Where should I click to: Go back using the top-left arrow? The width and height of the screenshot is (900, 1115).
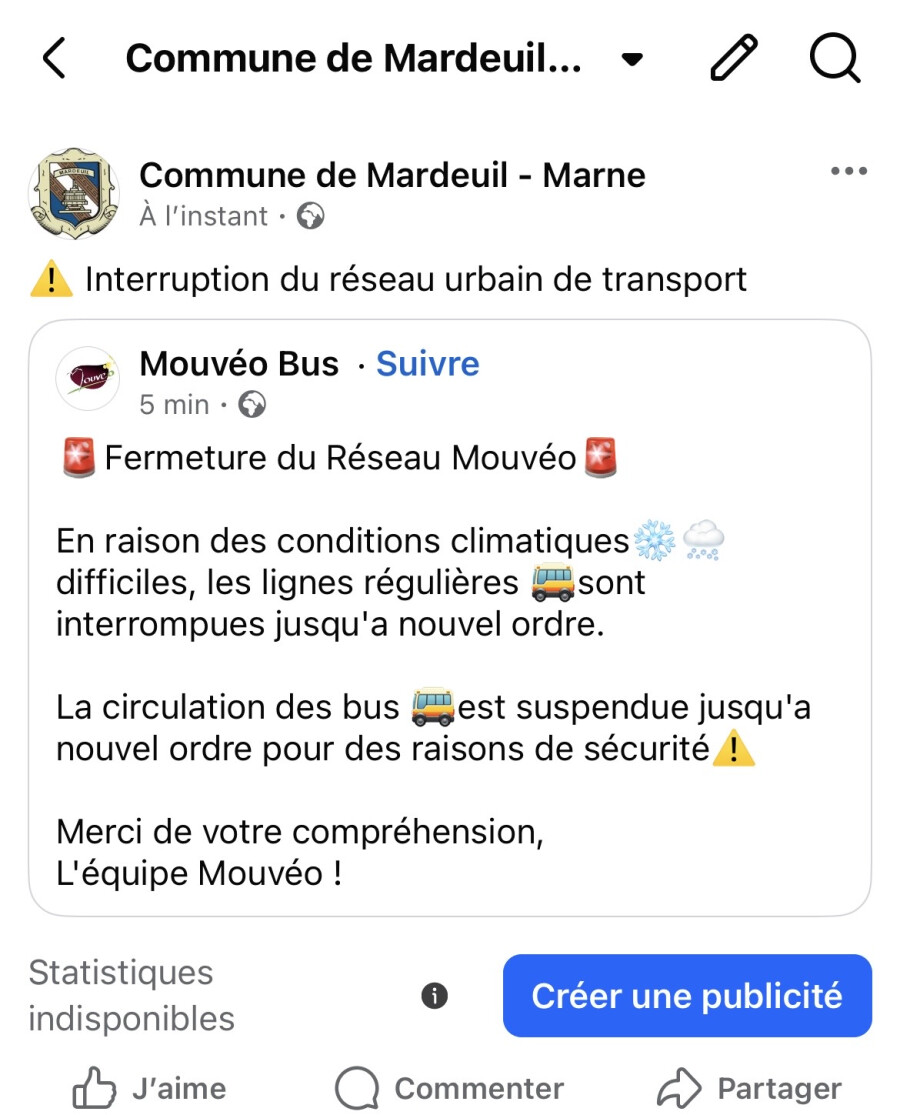pyautogui.click(x=54, y=59)
